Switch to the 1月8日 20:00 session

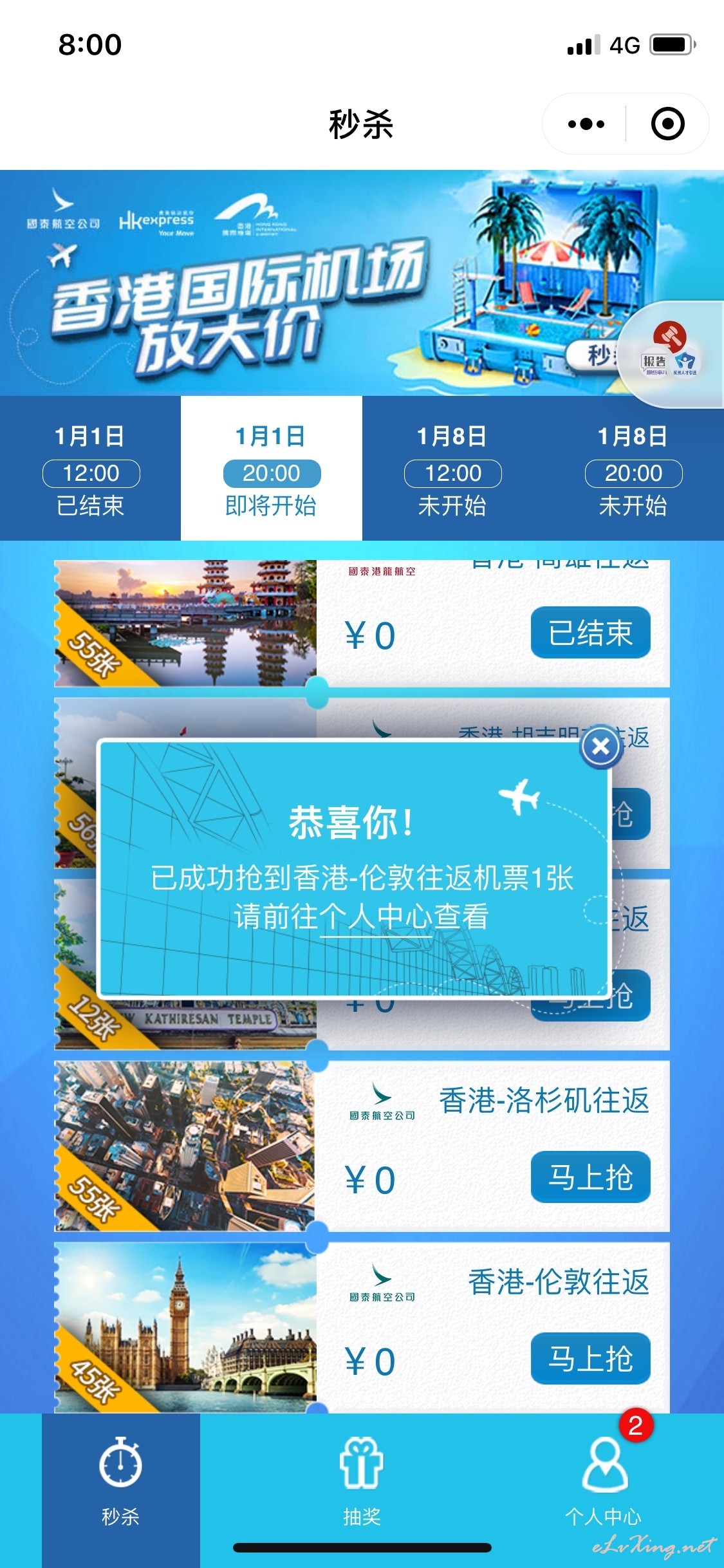tap(633, 469)
